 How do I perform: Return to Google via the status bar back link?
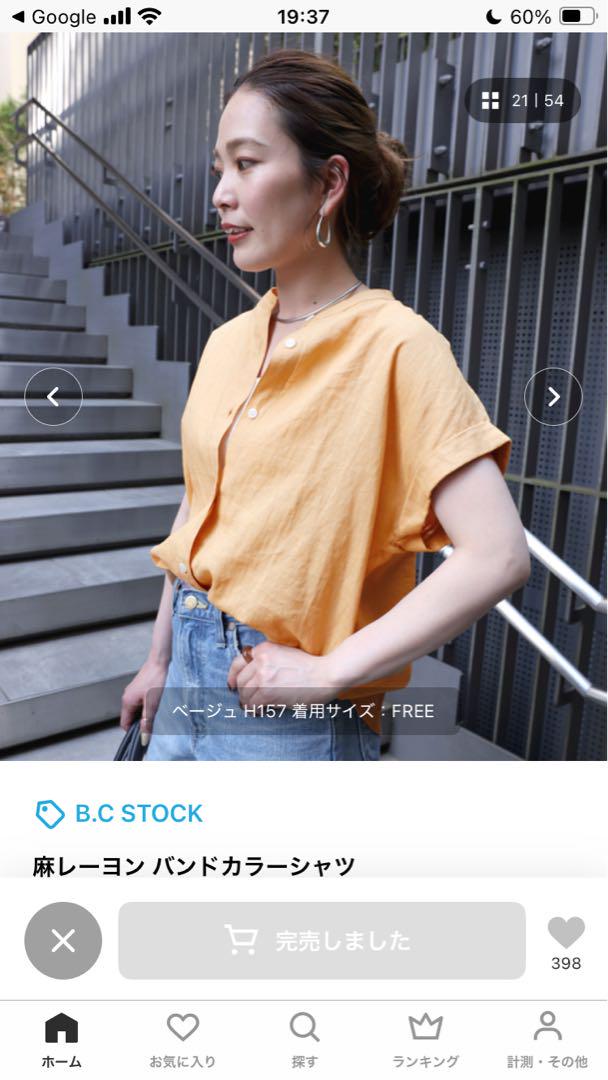54,17
